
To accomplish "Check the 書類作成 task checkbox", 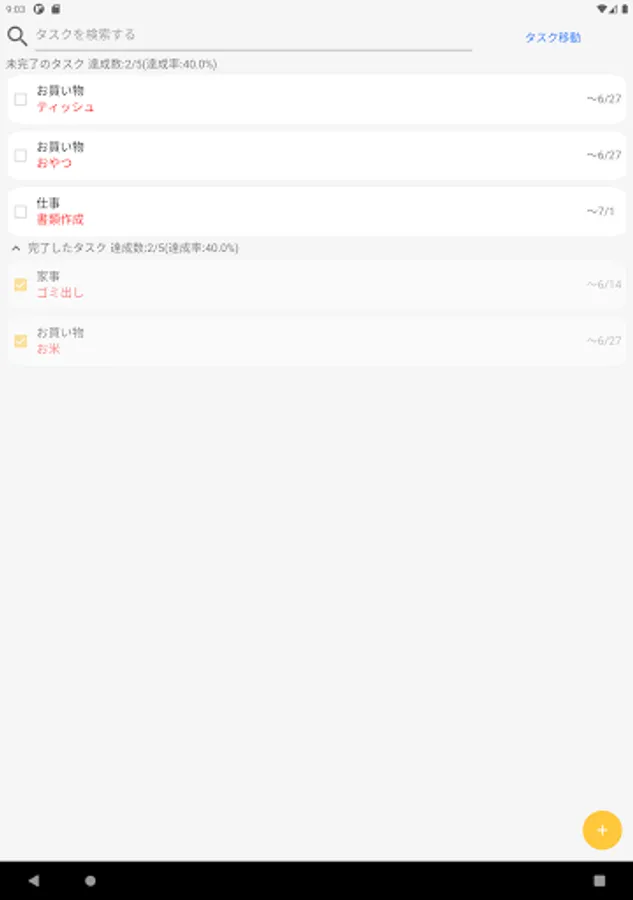I will [x=21, y=212].
